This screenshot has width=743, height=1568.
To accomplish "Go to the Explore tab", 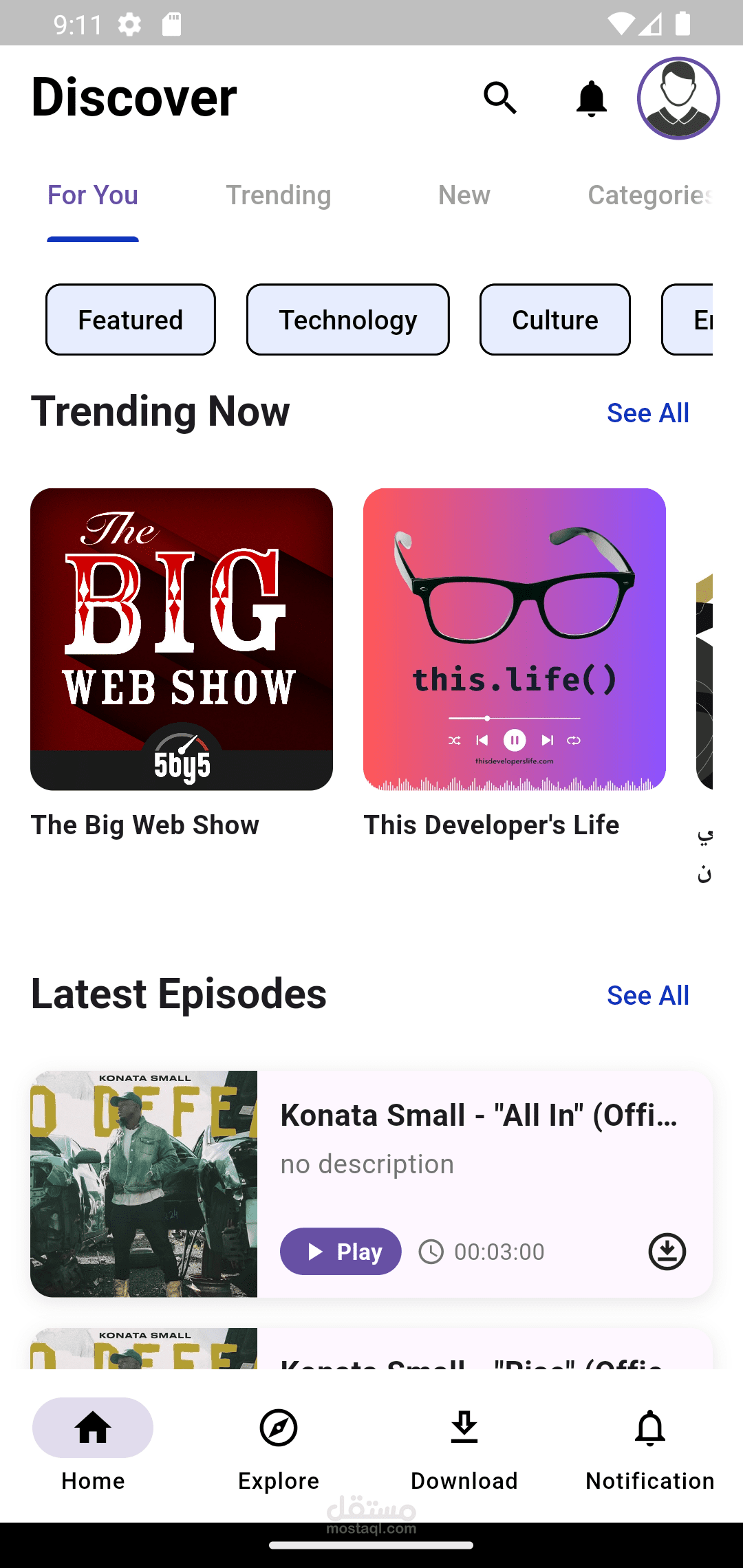I will click(279, 1445).
